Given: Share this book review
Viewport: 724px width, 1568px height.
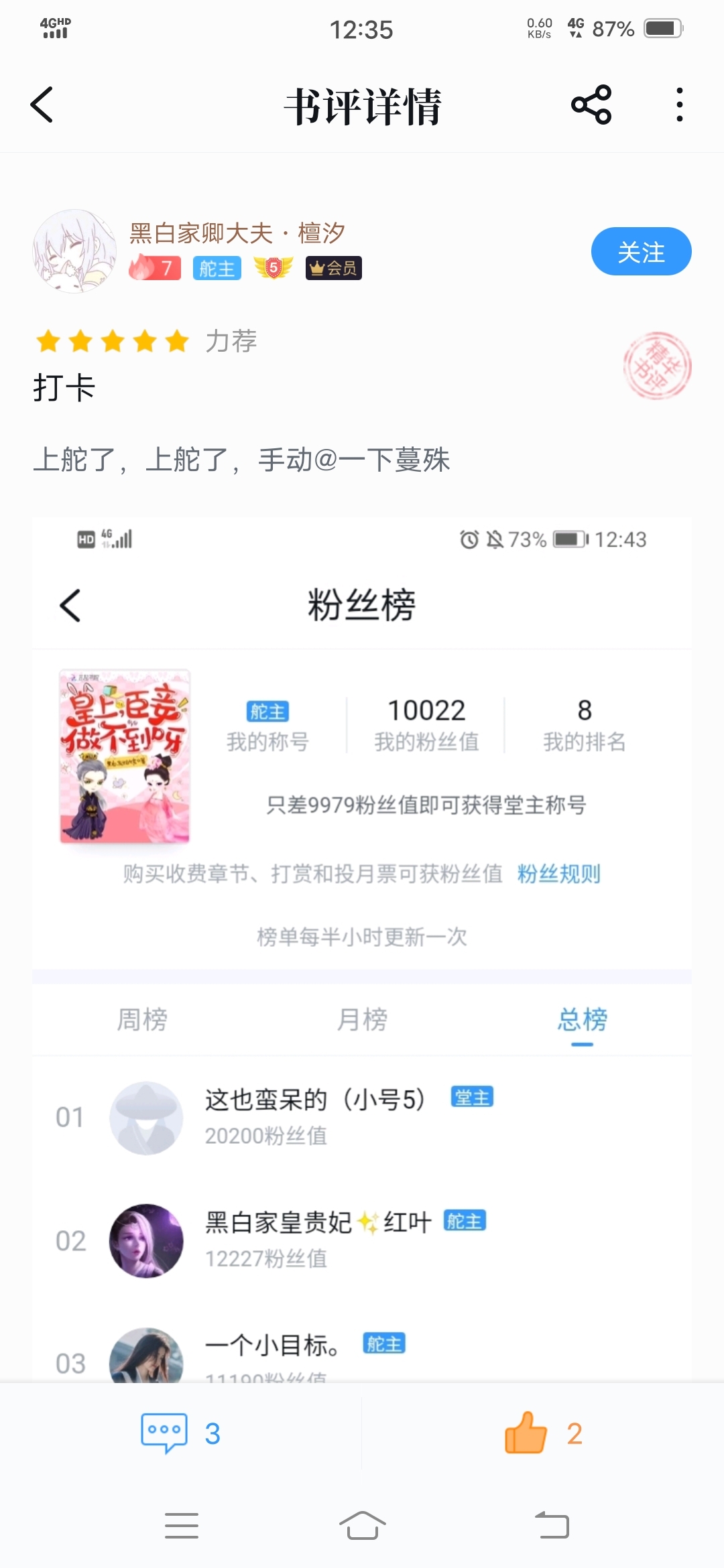Looking at the screenshot, I should tap(591, 105).
